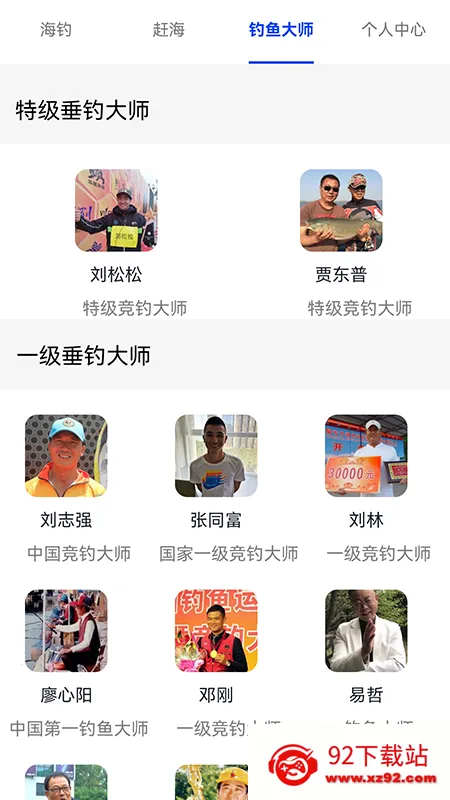450x800 pixels.
Task: Switch to the 赶海 tab
Action: [168, 30]
